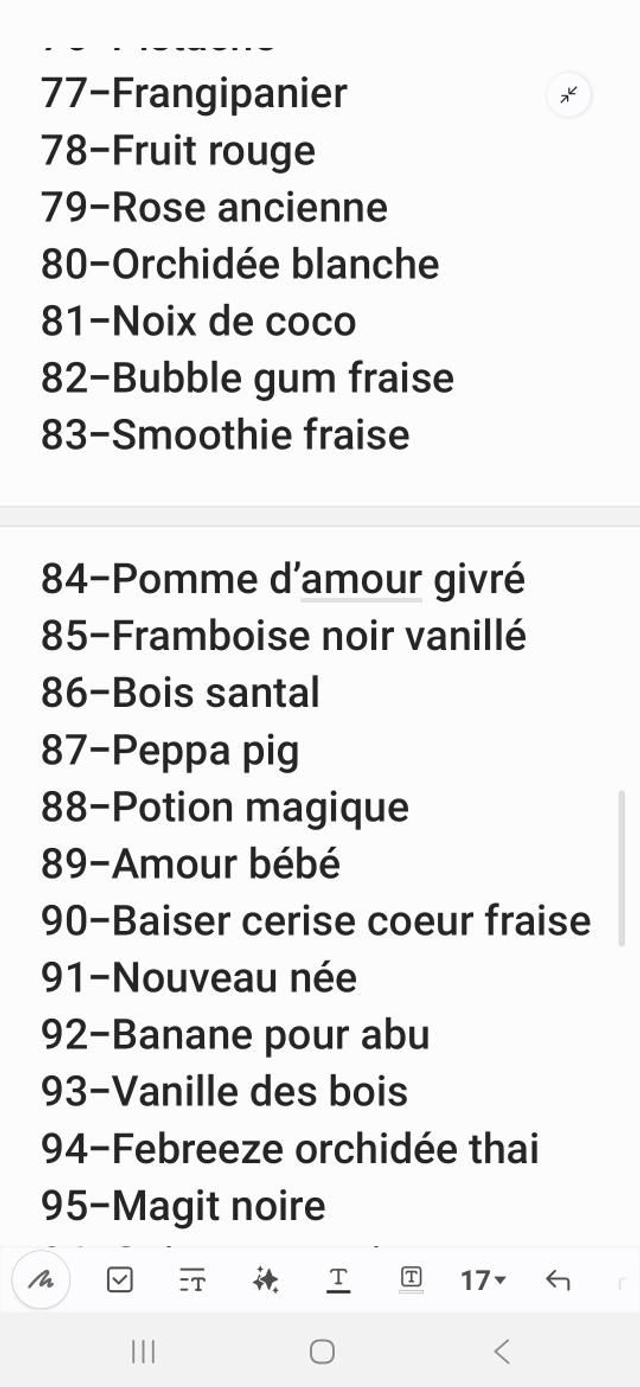Go to the home screen
The width and height of the screenshot is (640, 1387).
(x=321, y=1352)
